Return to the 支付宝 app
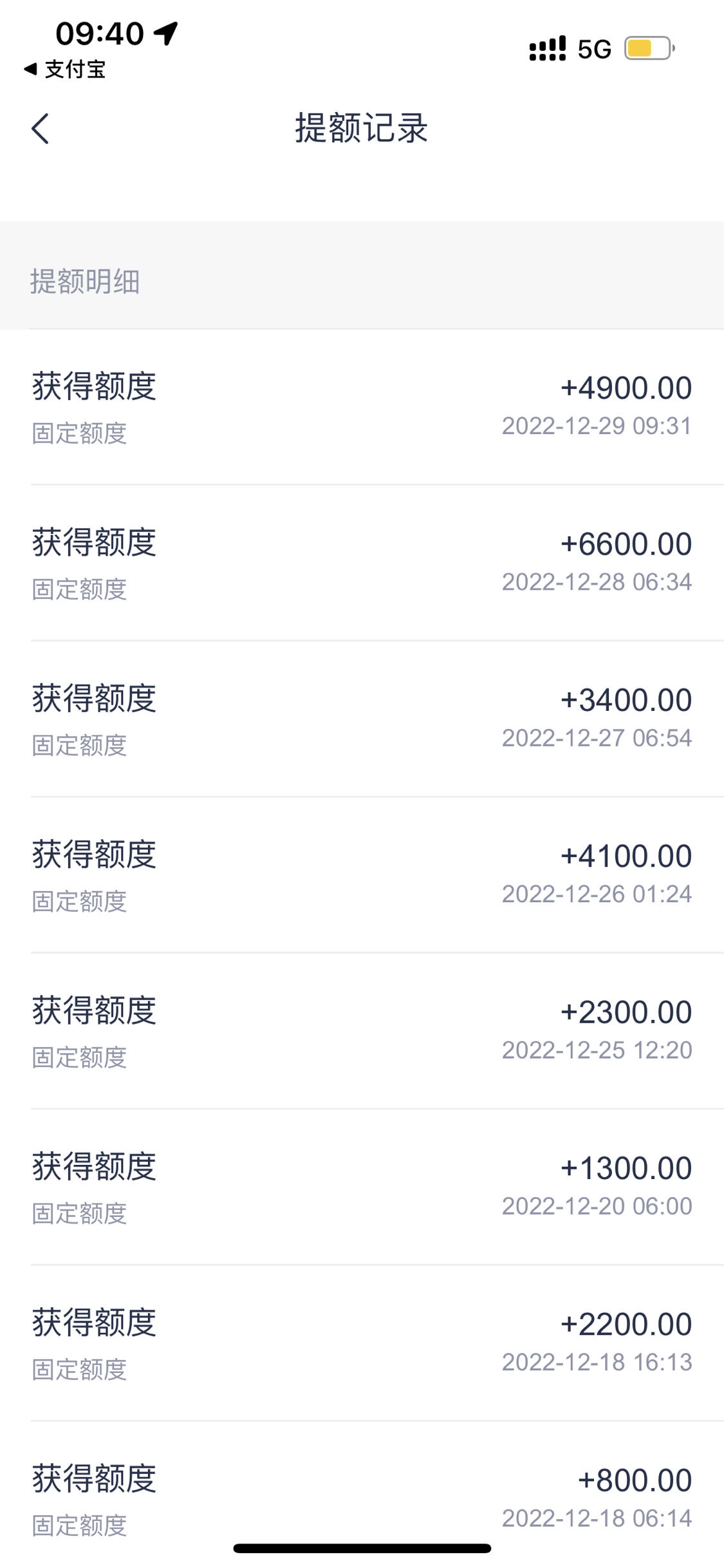This screenshot has height=1568, width=724. 64,69
